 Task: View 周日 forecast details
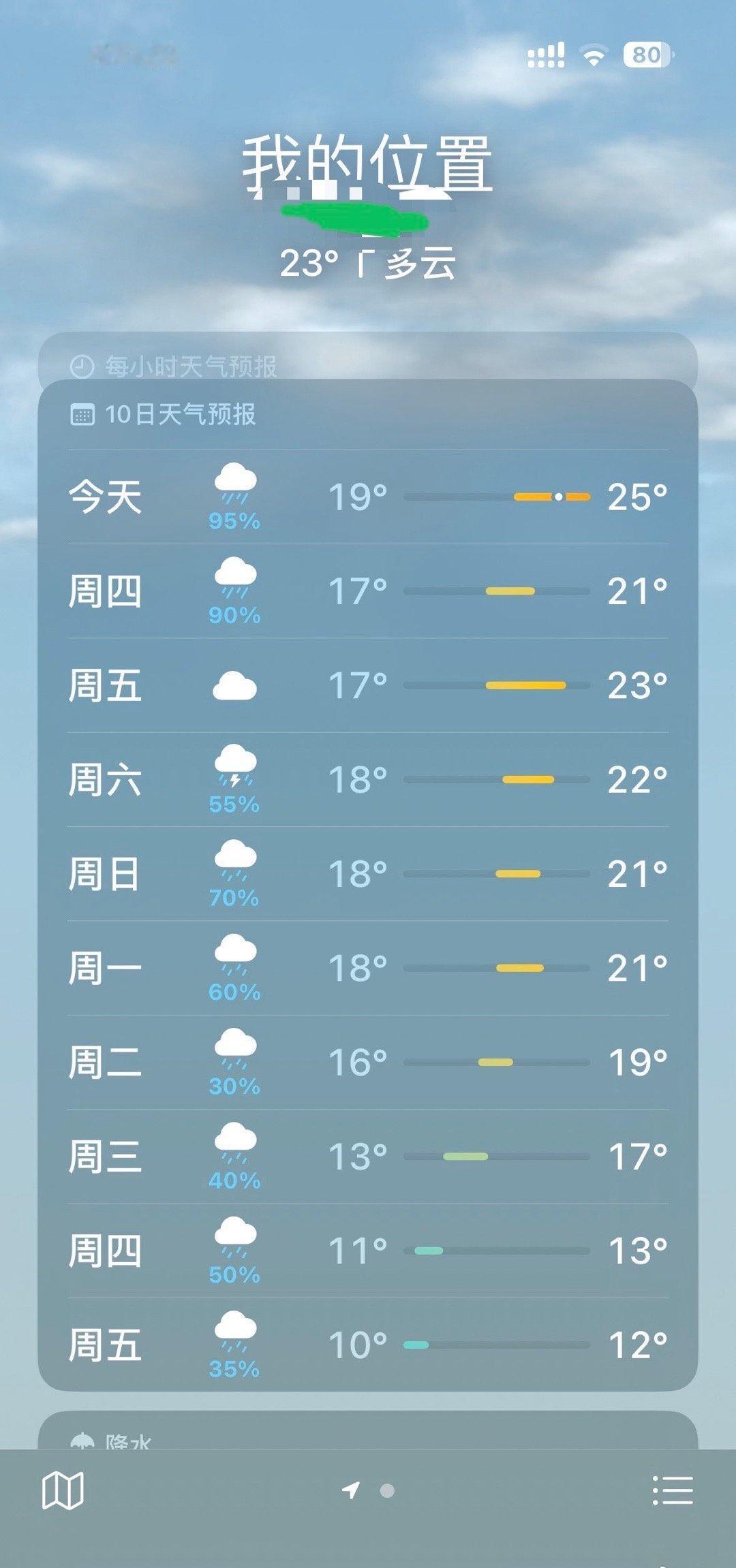point(368,874)
